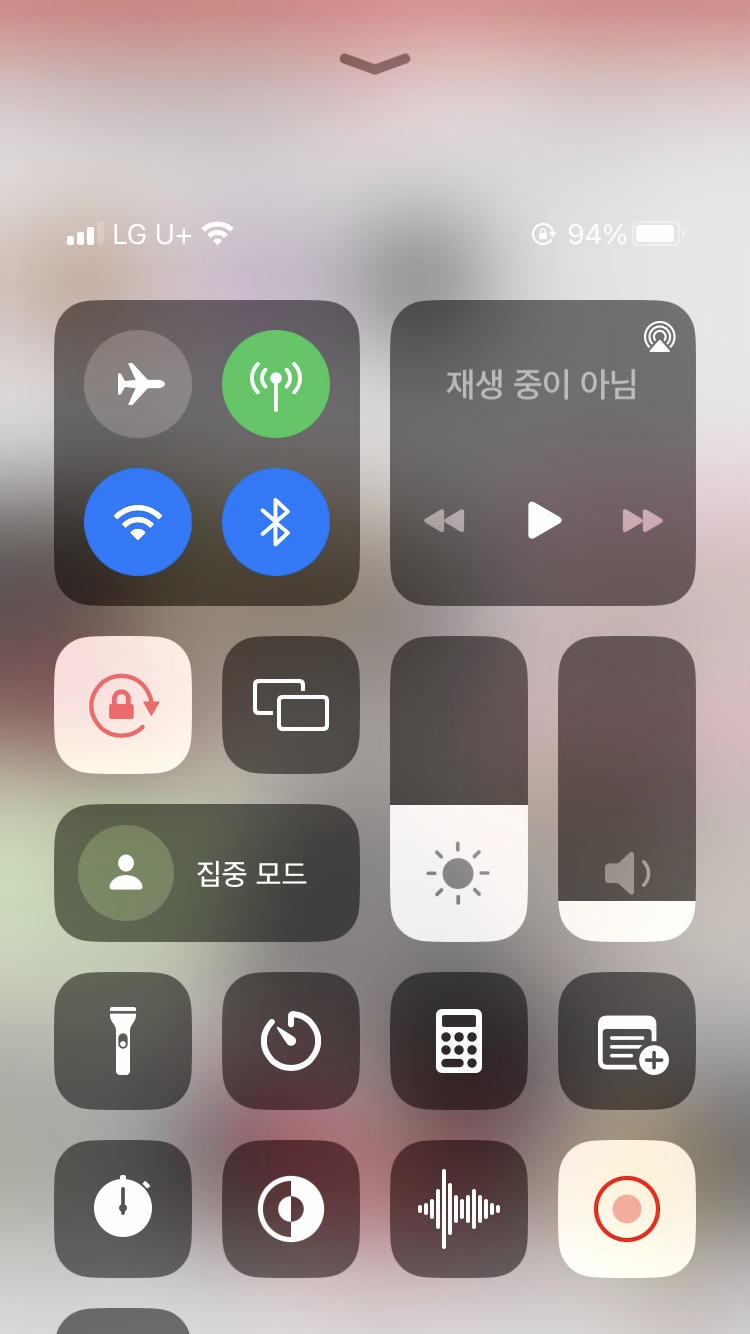Screen dimensions: 750x1334
Task: Stop the screen recording
Action: pyautogui.click(x=627, y=1209)
